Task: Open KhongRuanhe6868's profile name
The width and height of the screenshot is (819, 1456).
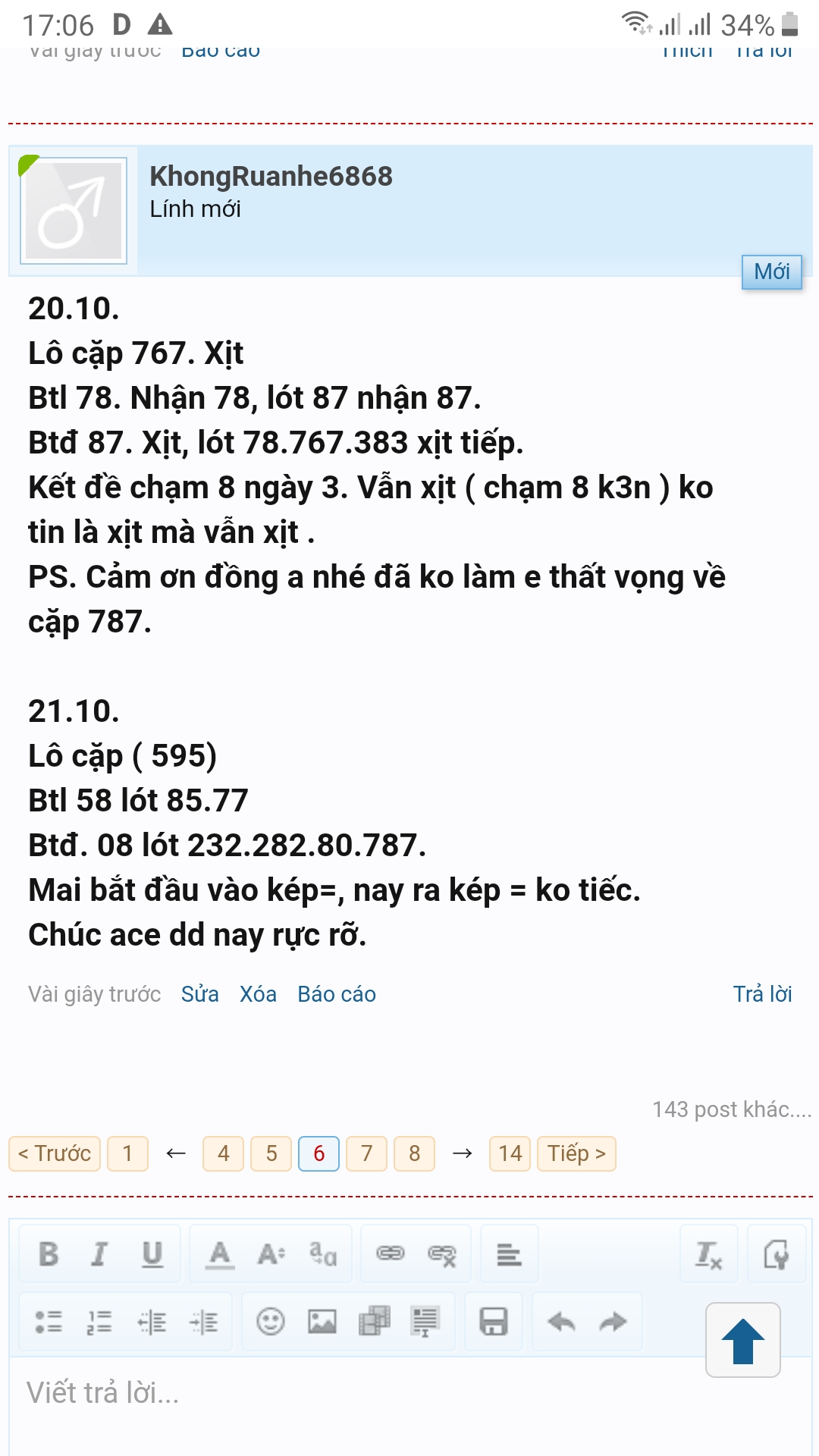Action: coord(271,176)
